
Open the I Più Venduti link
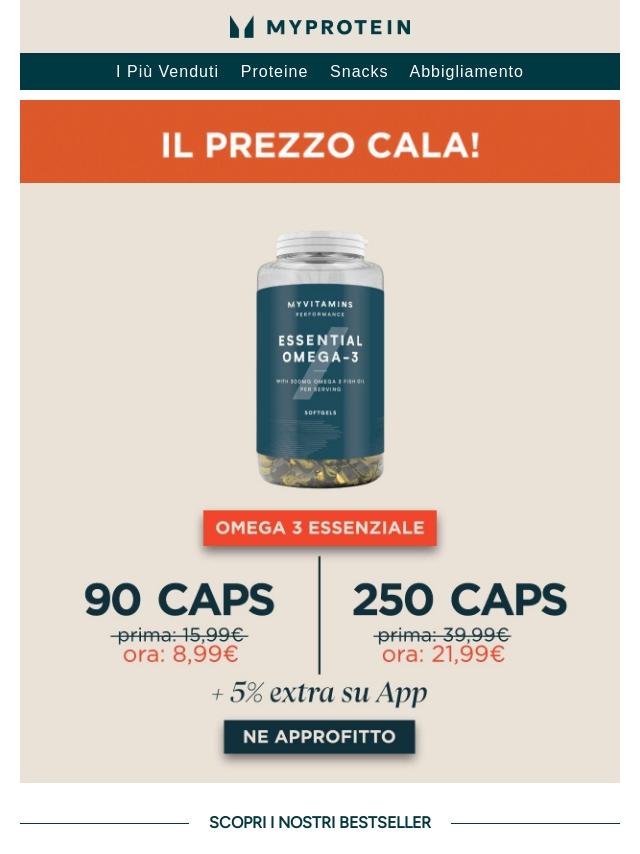point(167,72)
